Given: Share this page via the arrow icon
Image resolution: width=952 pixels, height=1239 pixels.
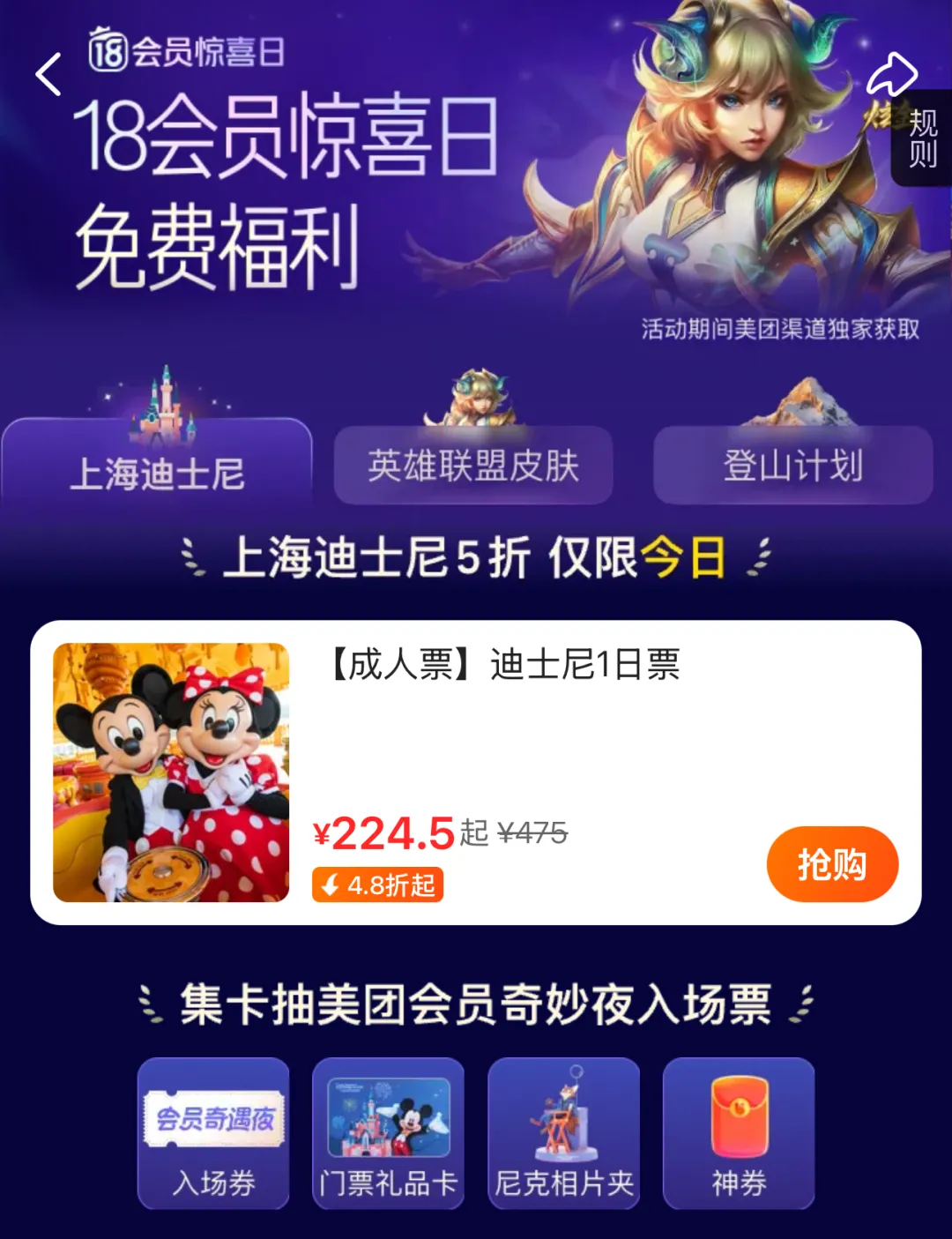Looking at the screenshot, I should (x=892, y=74).
